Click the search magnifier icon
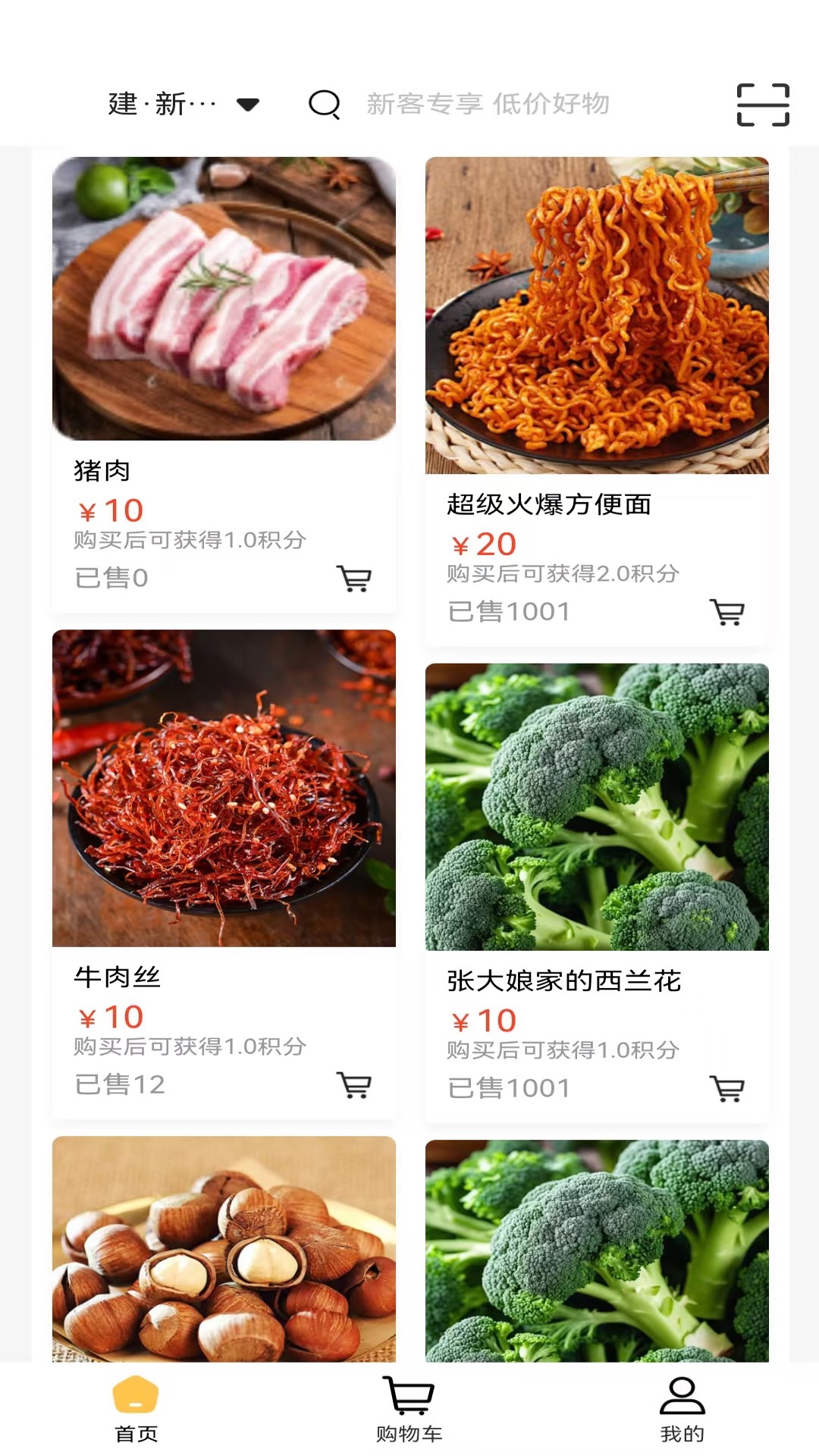 click(324, 105)
